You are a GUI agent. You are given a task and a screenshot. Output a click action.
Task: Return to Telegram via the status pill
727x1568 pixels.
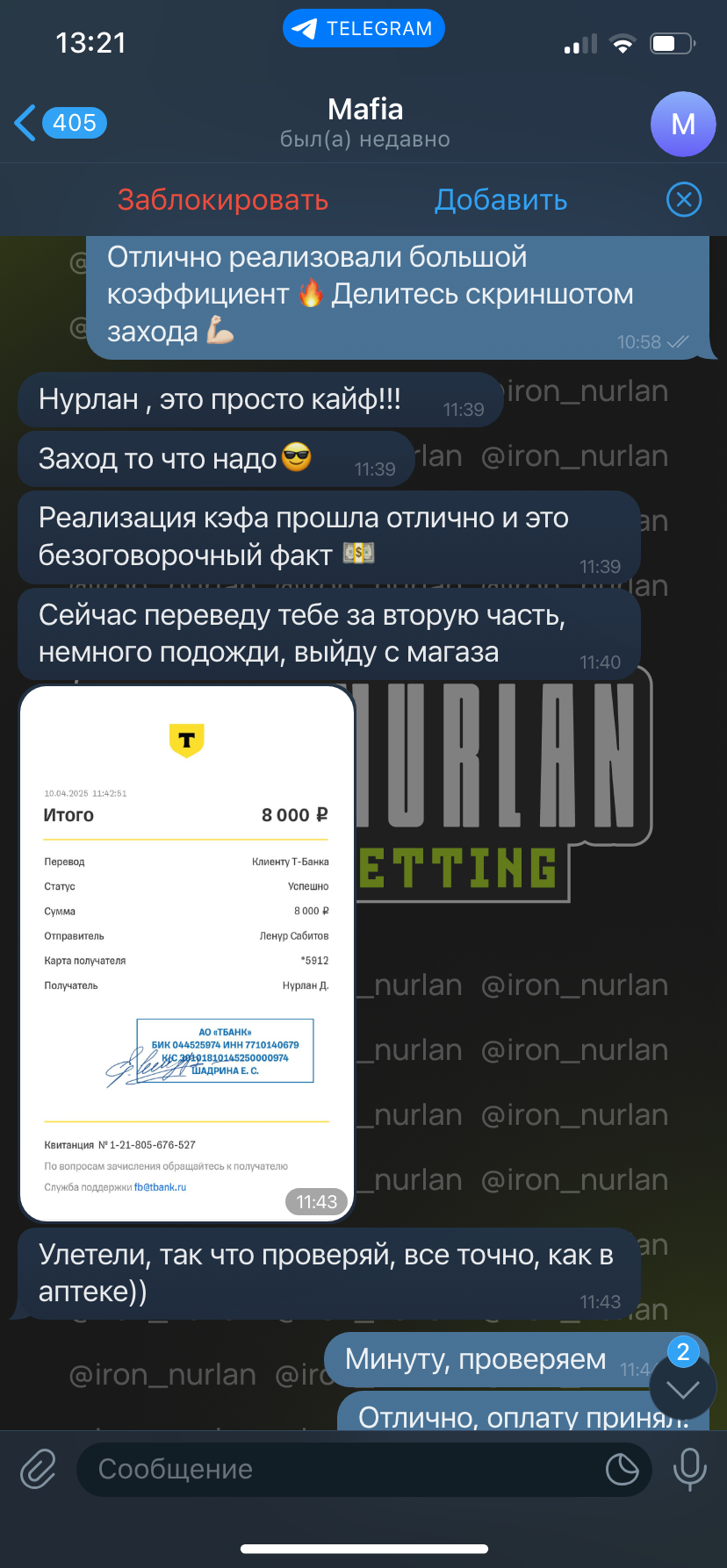(363, 28)
